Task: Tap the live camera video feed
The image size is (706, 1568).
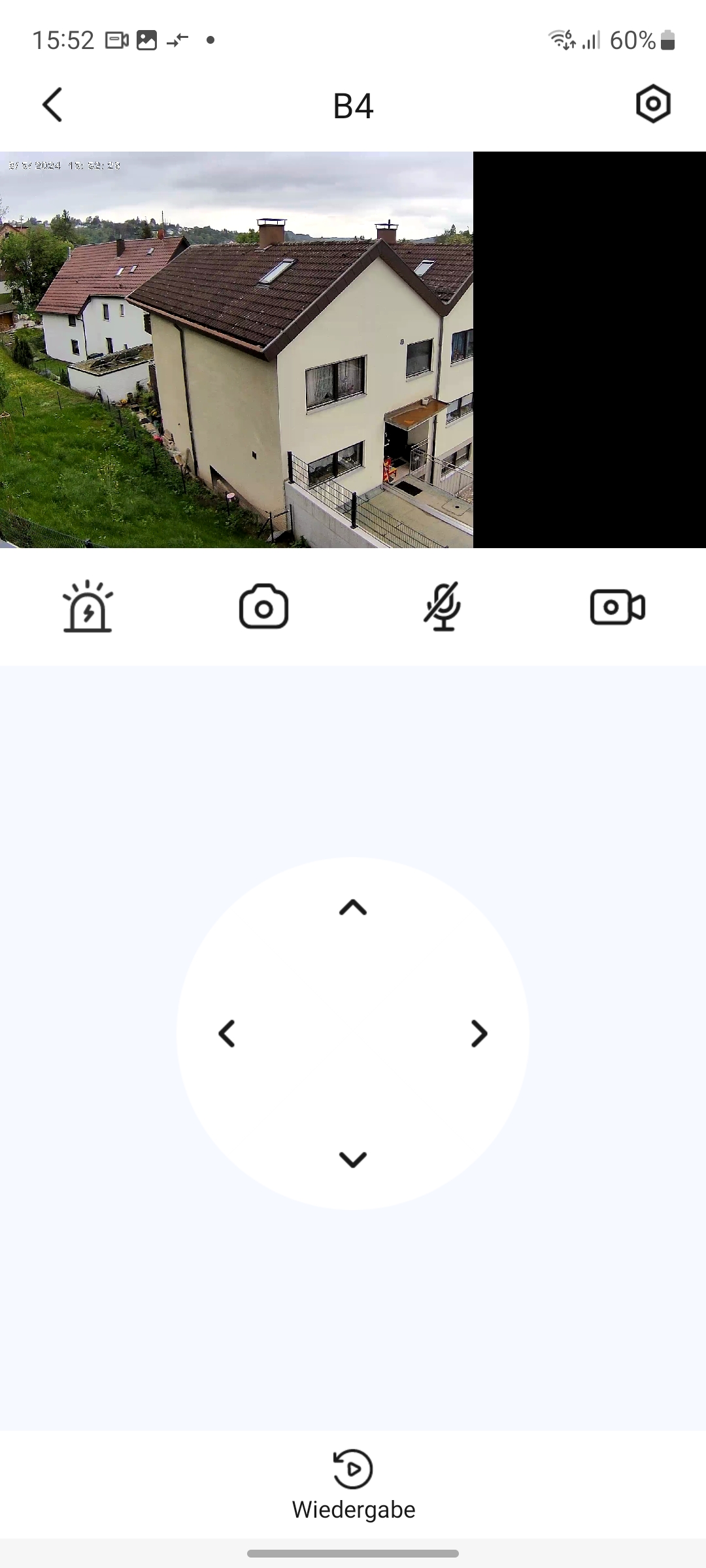Action: click(x=237, y=350)
